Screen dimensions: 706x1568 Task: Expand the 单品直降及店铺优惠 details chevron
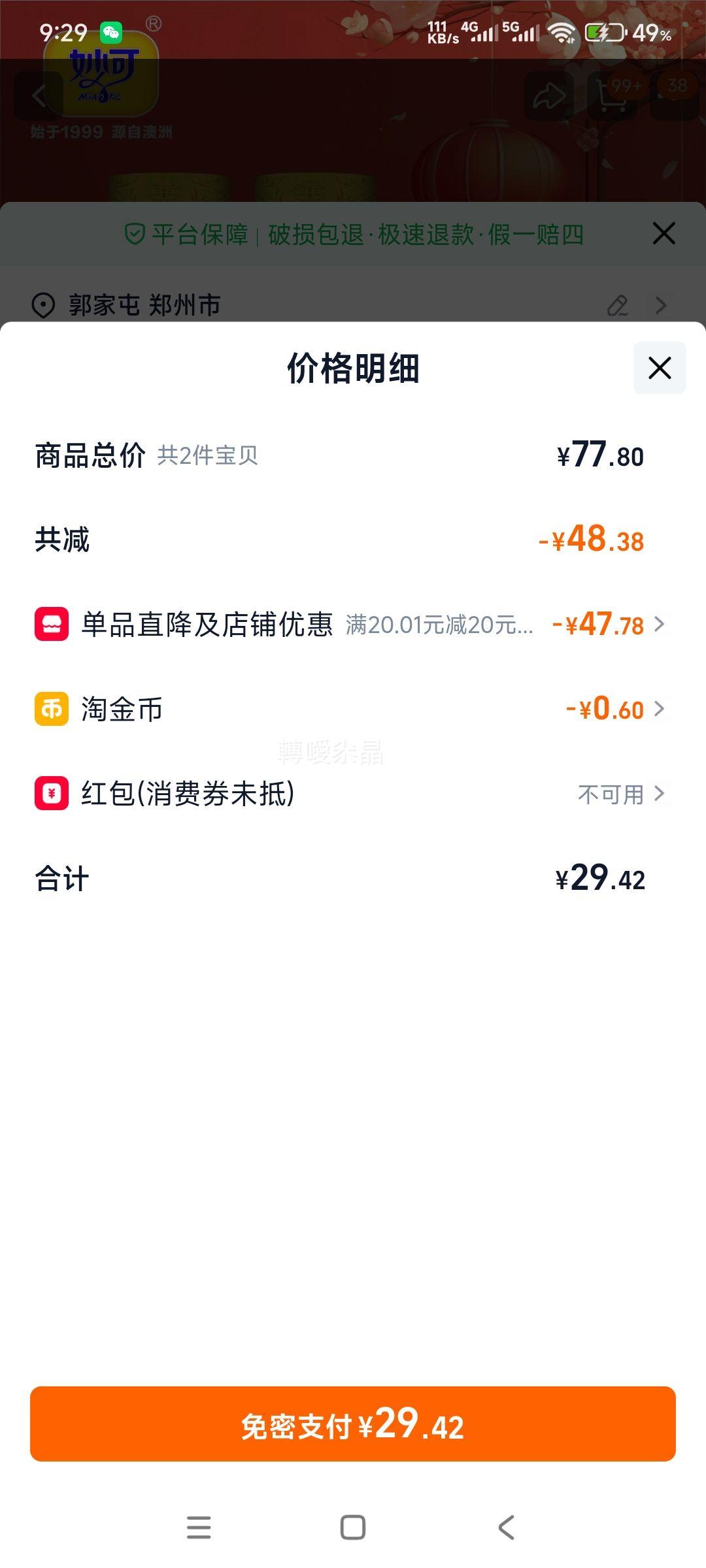(x=662, y=625)
